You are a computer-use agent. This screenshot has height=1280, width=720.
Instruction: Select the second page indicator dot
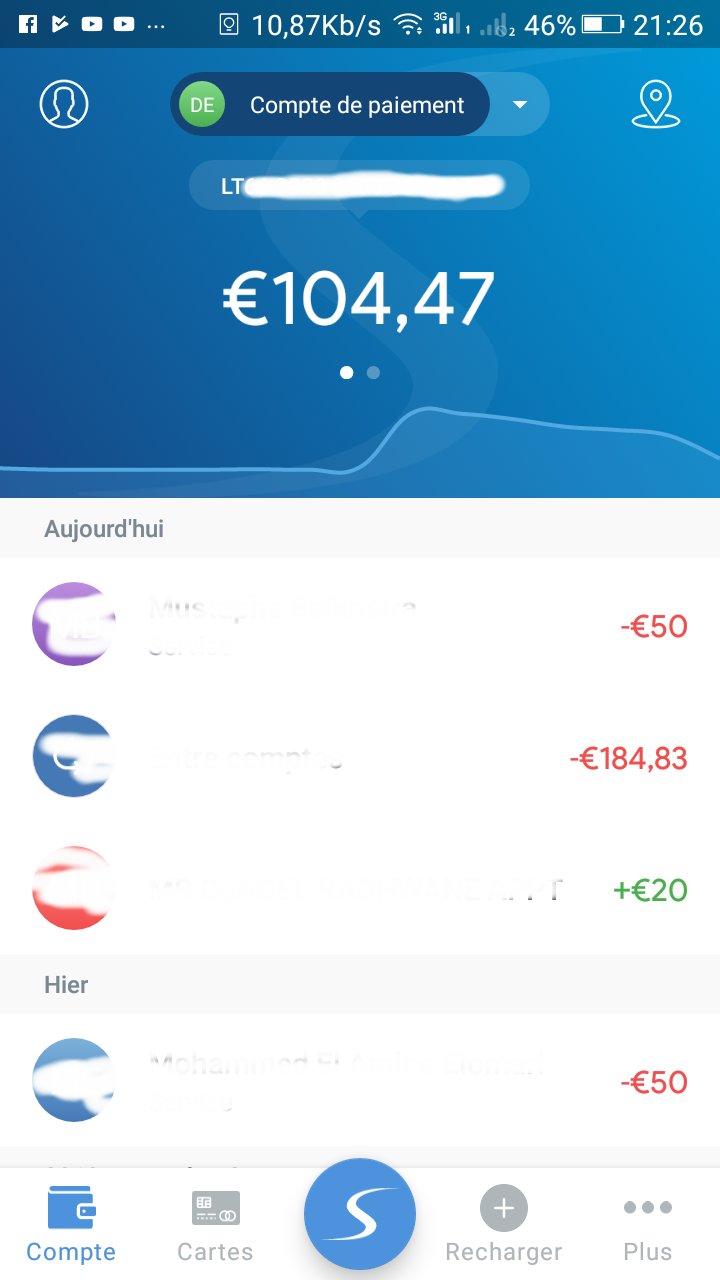(x=373, y=372)
